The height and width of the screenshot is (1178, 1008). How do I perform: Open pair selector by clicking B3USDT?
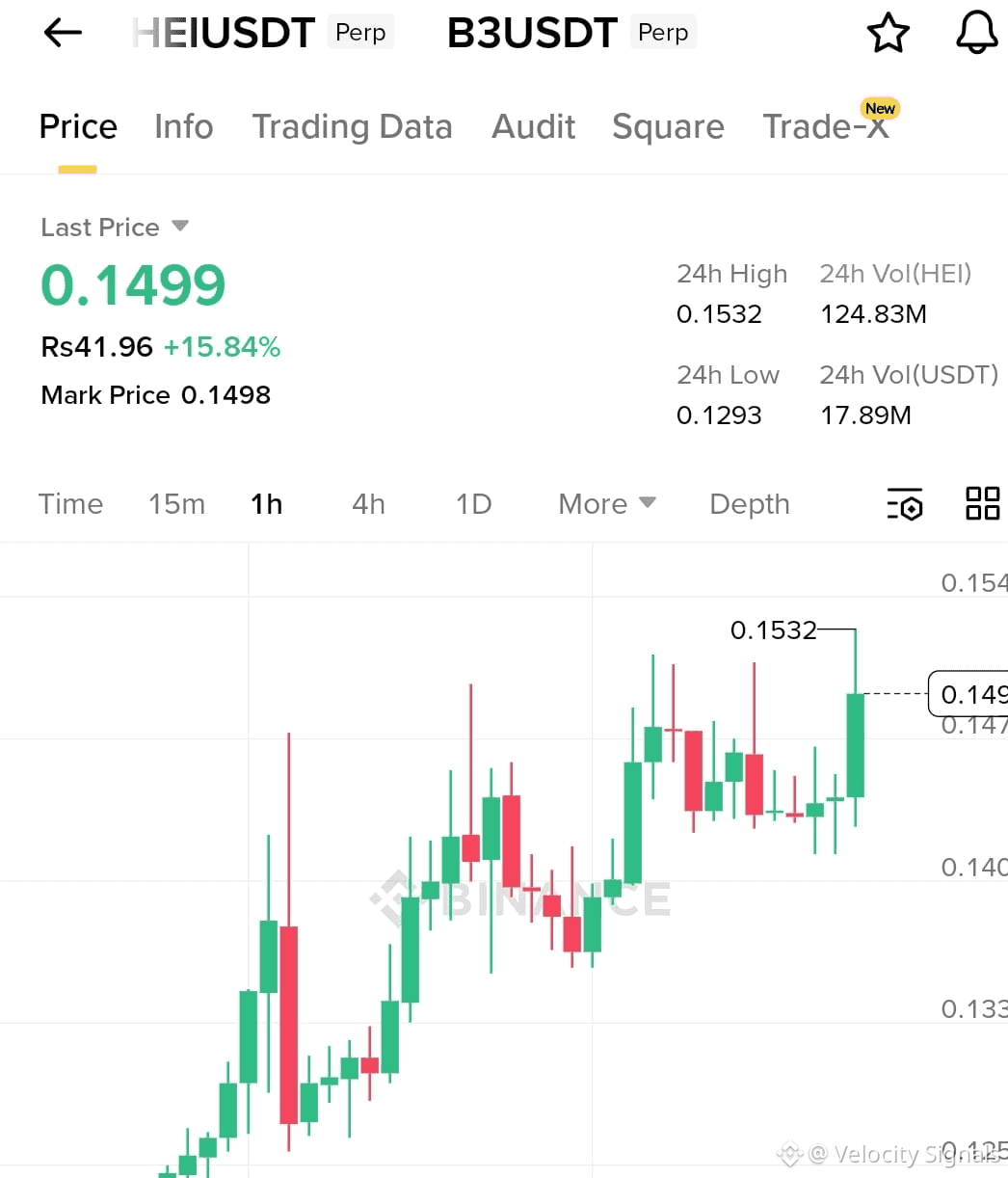tap(532, 32)
